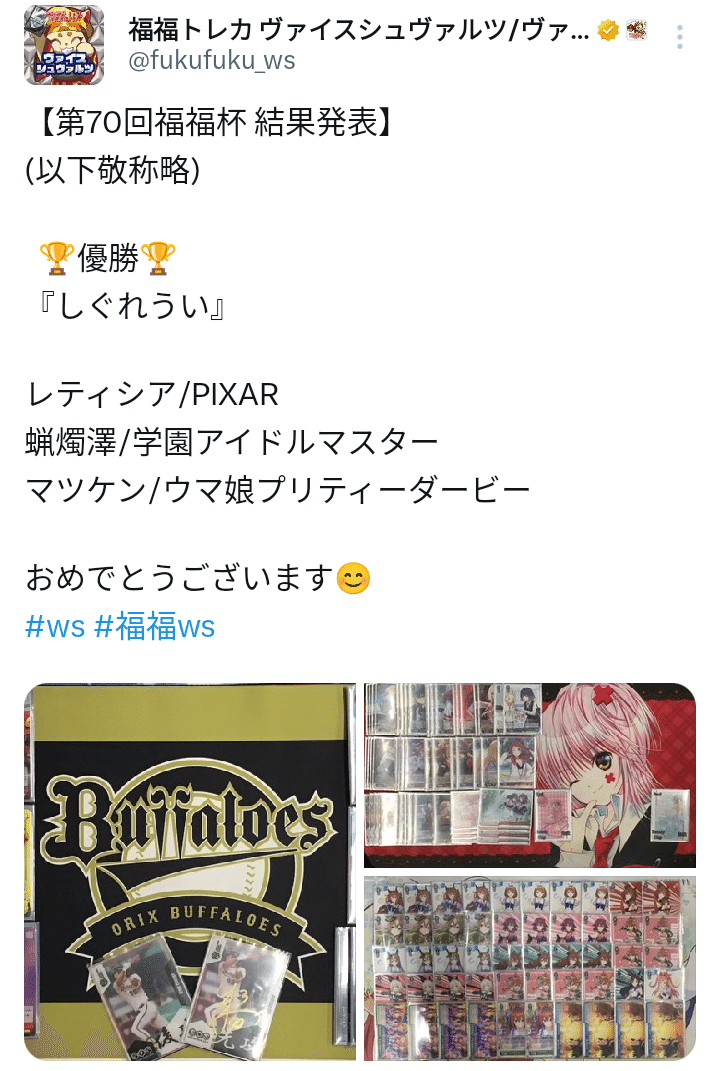
Task: Open the profile via the fukufuku avatar
Action: coord(62,42)
